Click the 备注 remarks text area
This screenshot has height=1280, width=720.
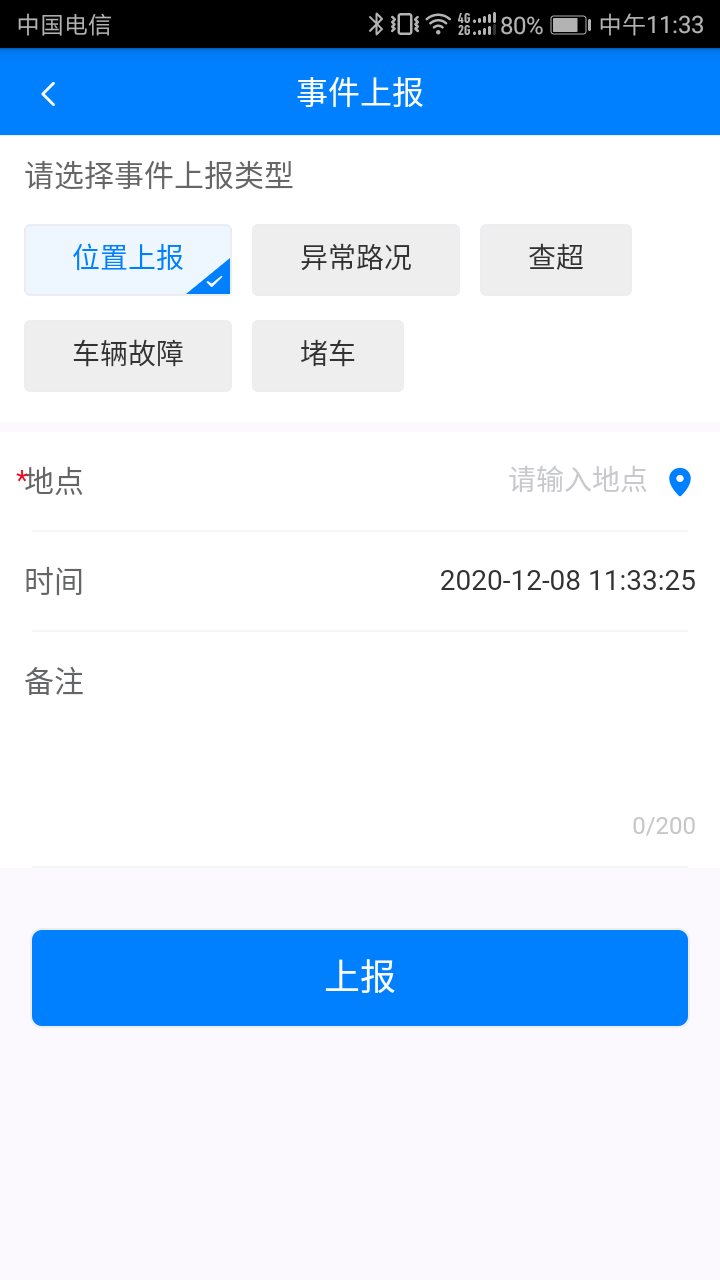tap(360, 740)
